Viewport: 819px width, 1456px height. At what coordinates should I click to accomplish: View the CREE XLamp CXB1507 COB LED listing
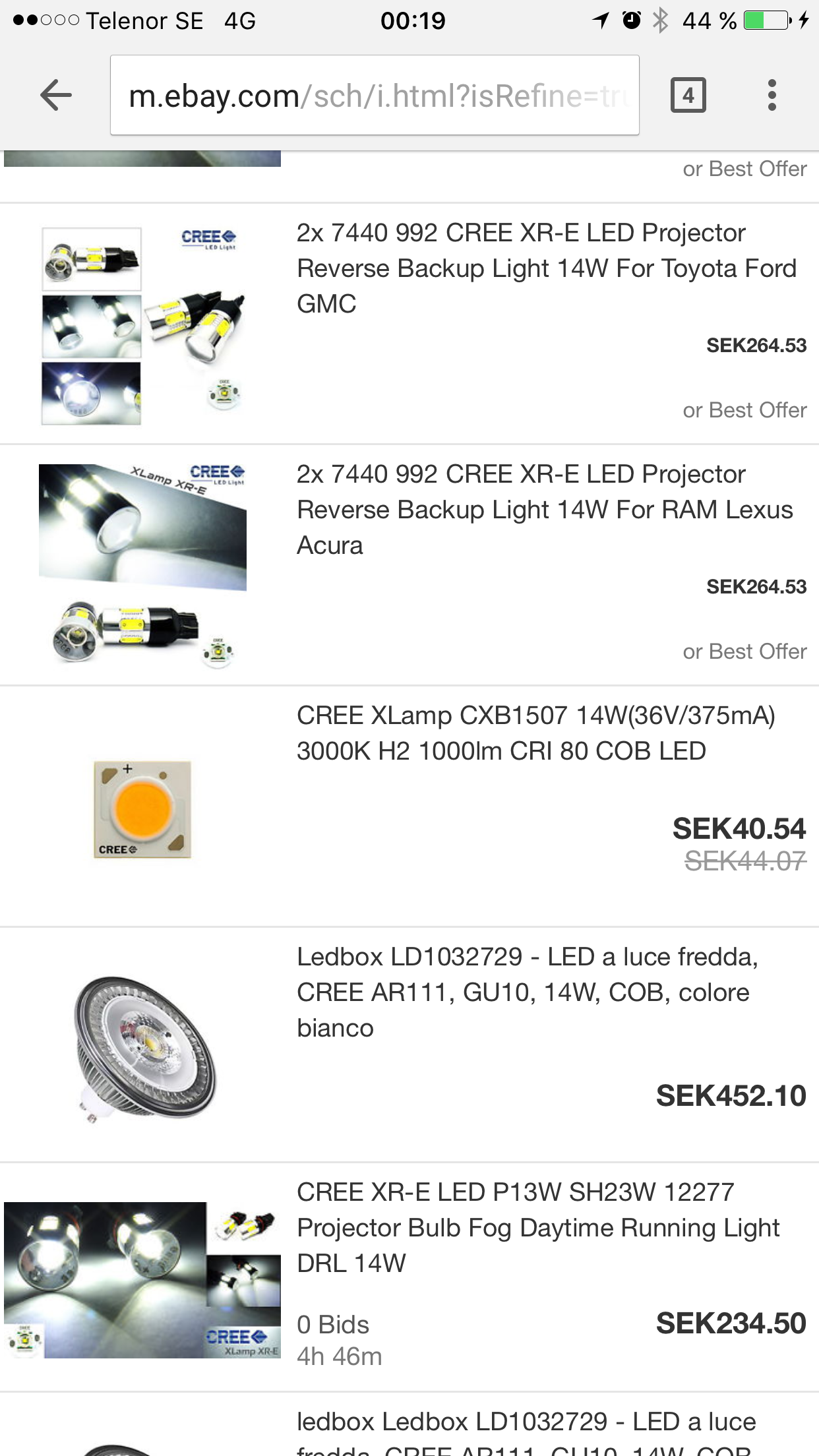pos(535,733)
